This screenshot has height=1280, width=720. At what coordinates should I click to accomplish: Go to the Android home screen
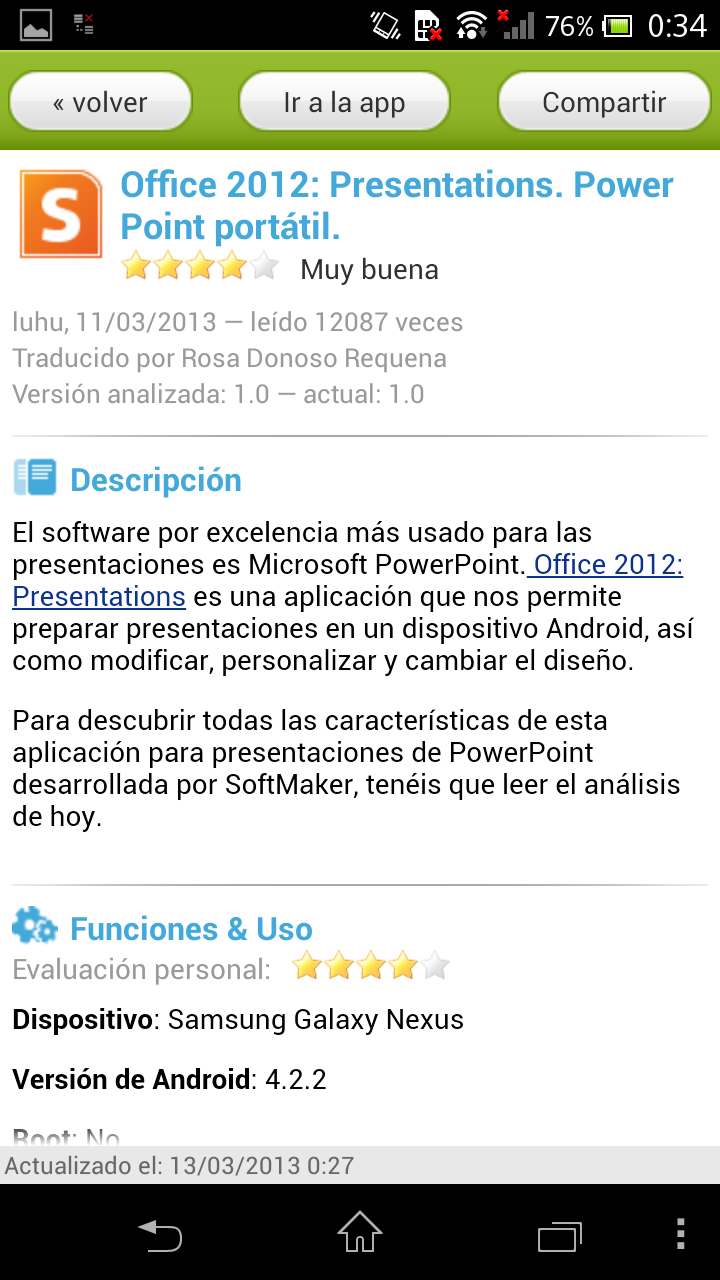360,1232
